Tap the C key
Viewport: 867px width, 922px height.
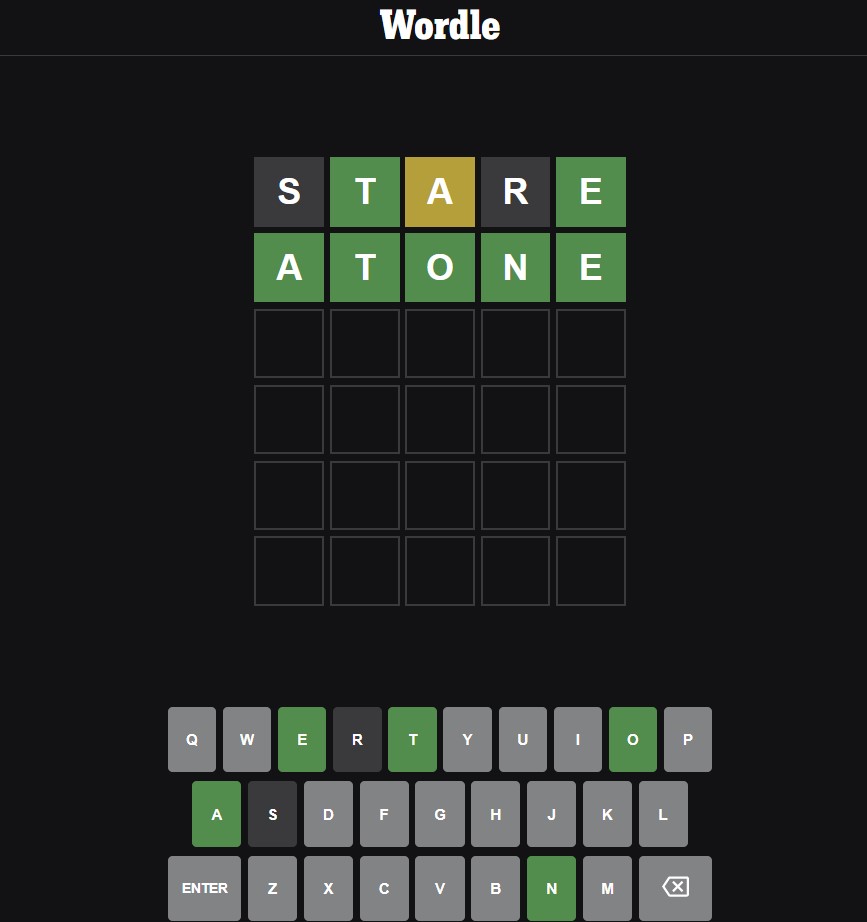click(384, 888)
